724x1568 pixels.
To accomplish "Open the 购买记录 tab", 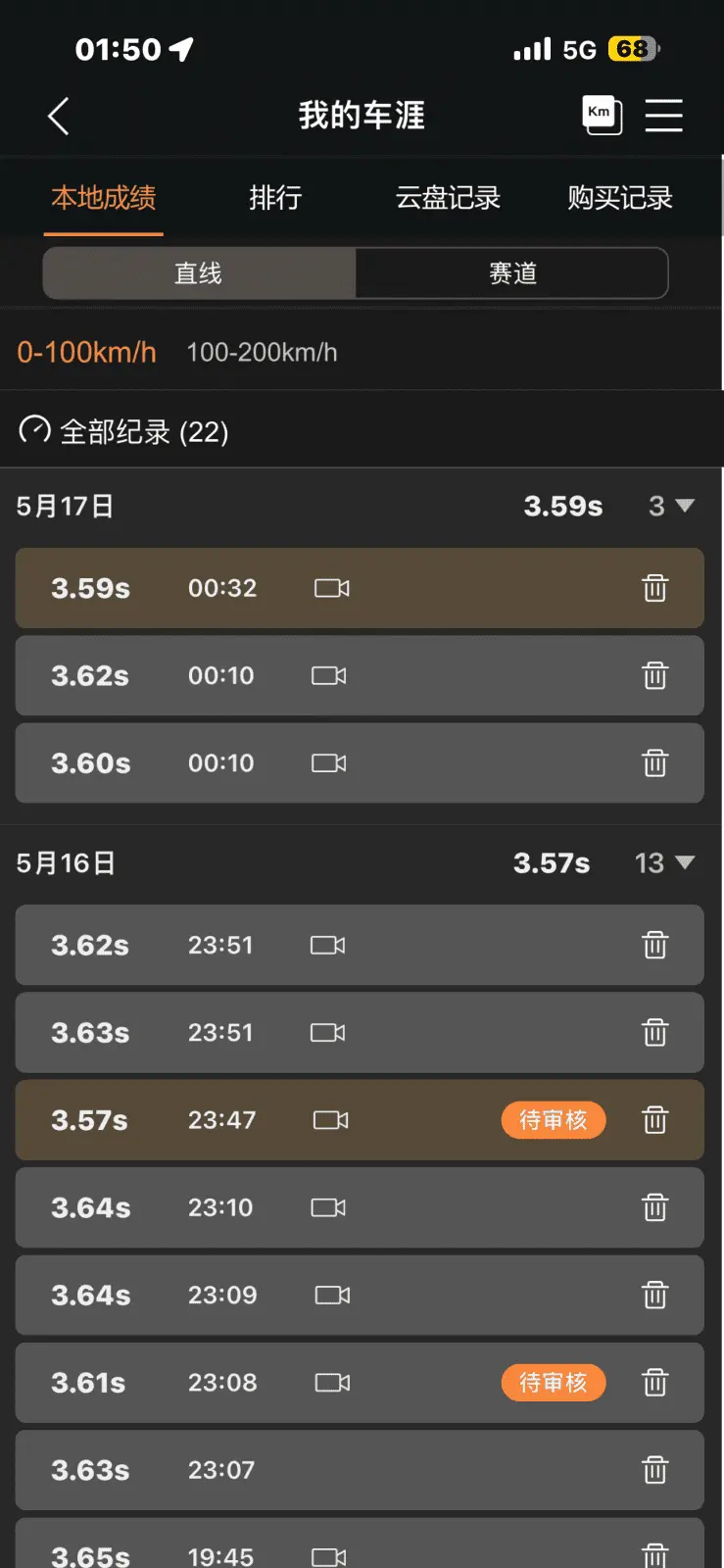I will pos(619,198).
